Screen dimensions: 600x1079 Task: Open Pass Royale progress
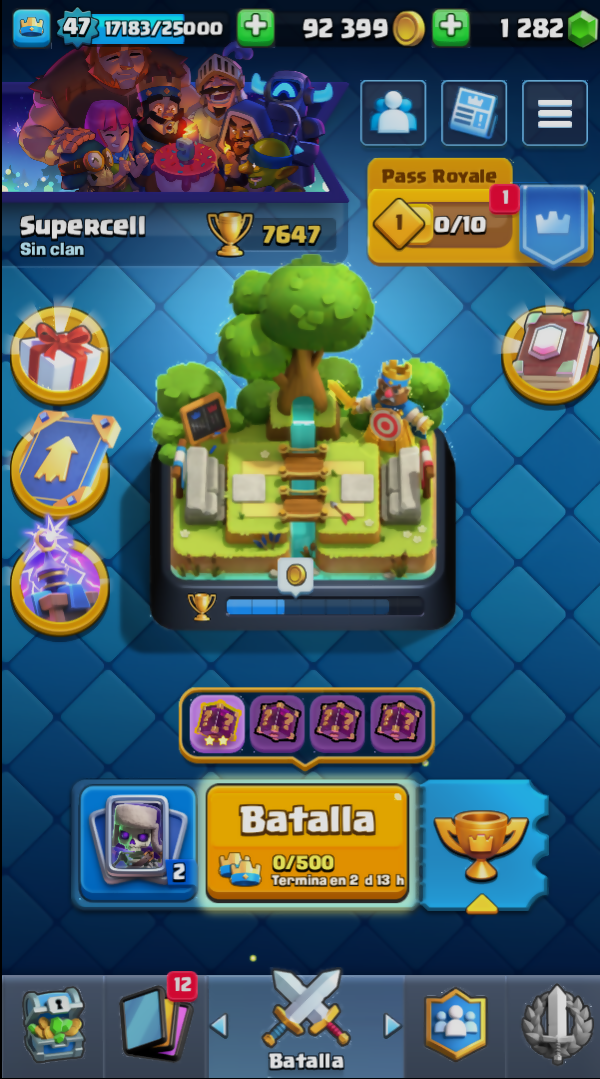(440, 223)
